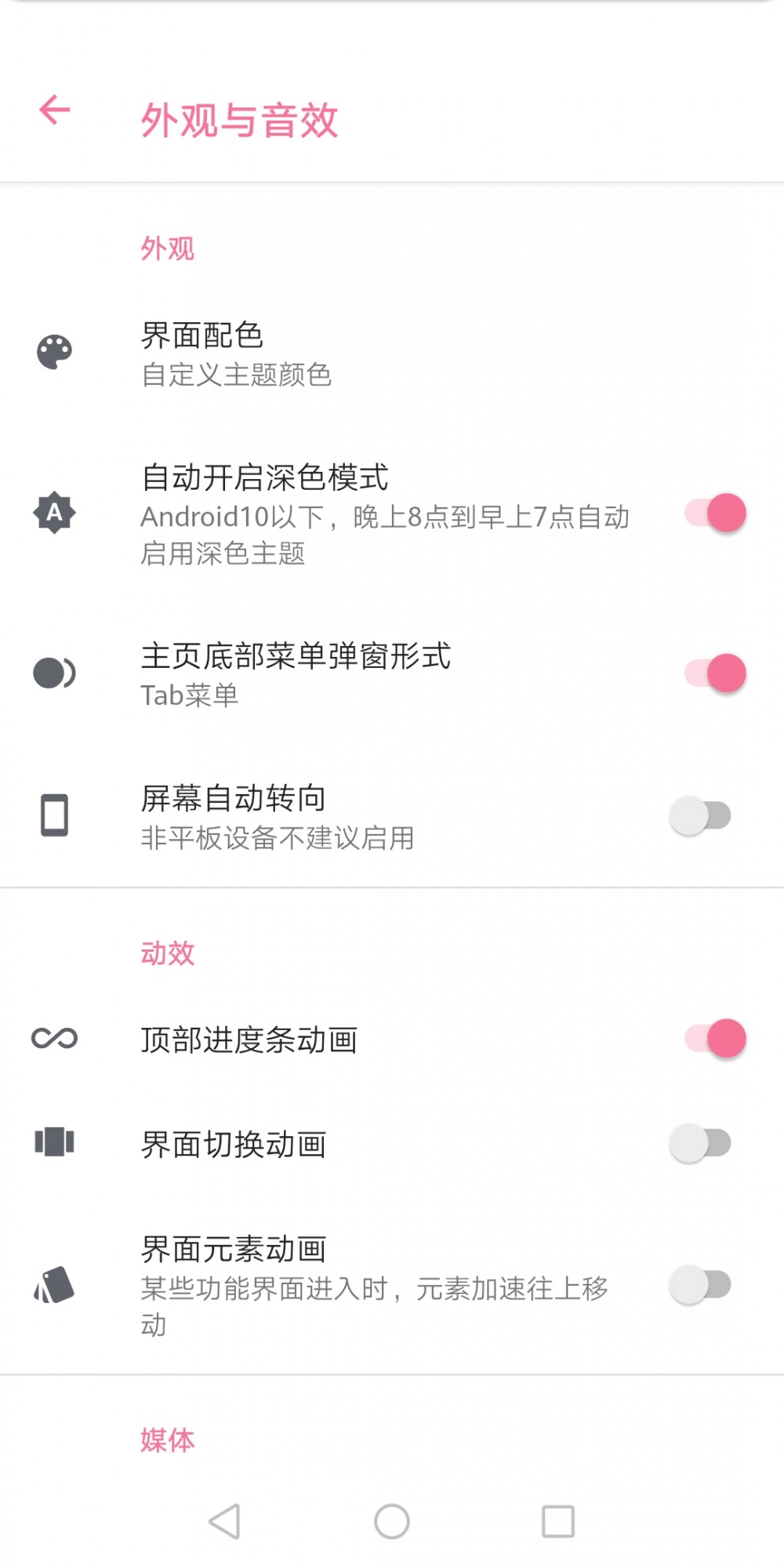This screenshot has width=784, height=1568.
Task: Open the system recent apps button
Action: (558, 1522)
